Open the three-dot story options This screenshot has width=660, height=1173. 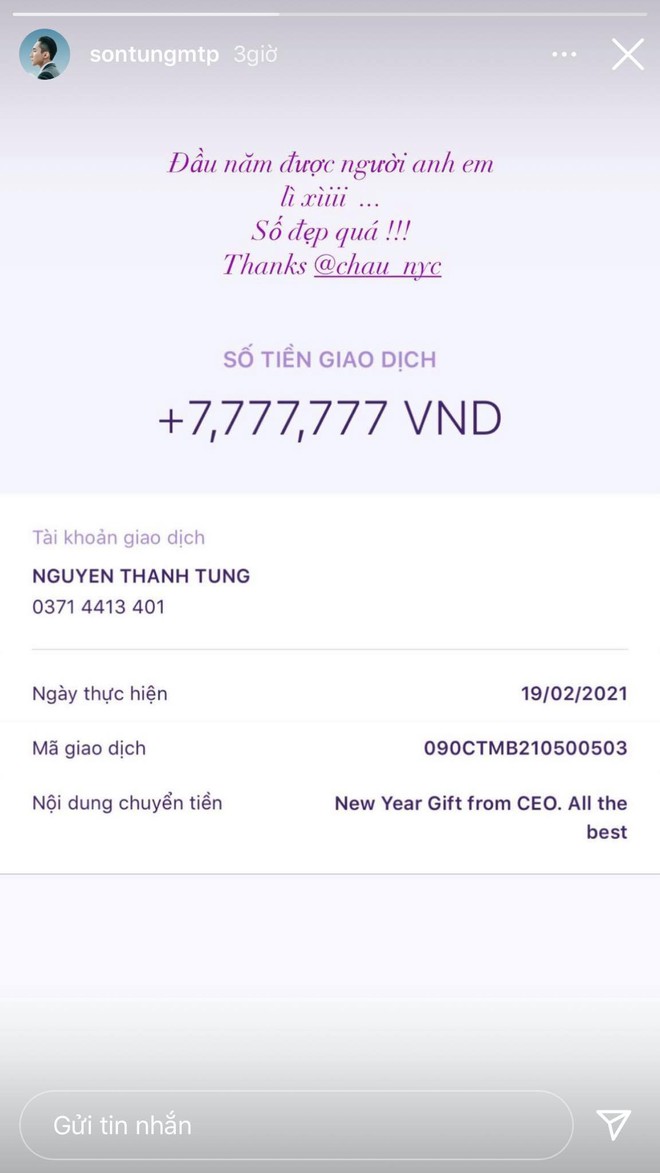click(564, 54)
